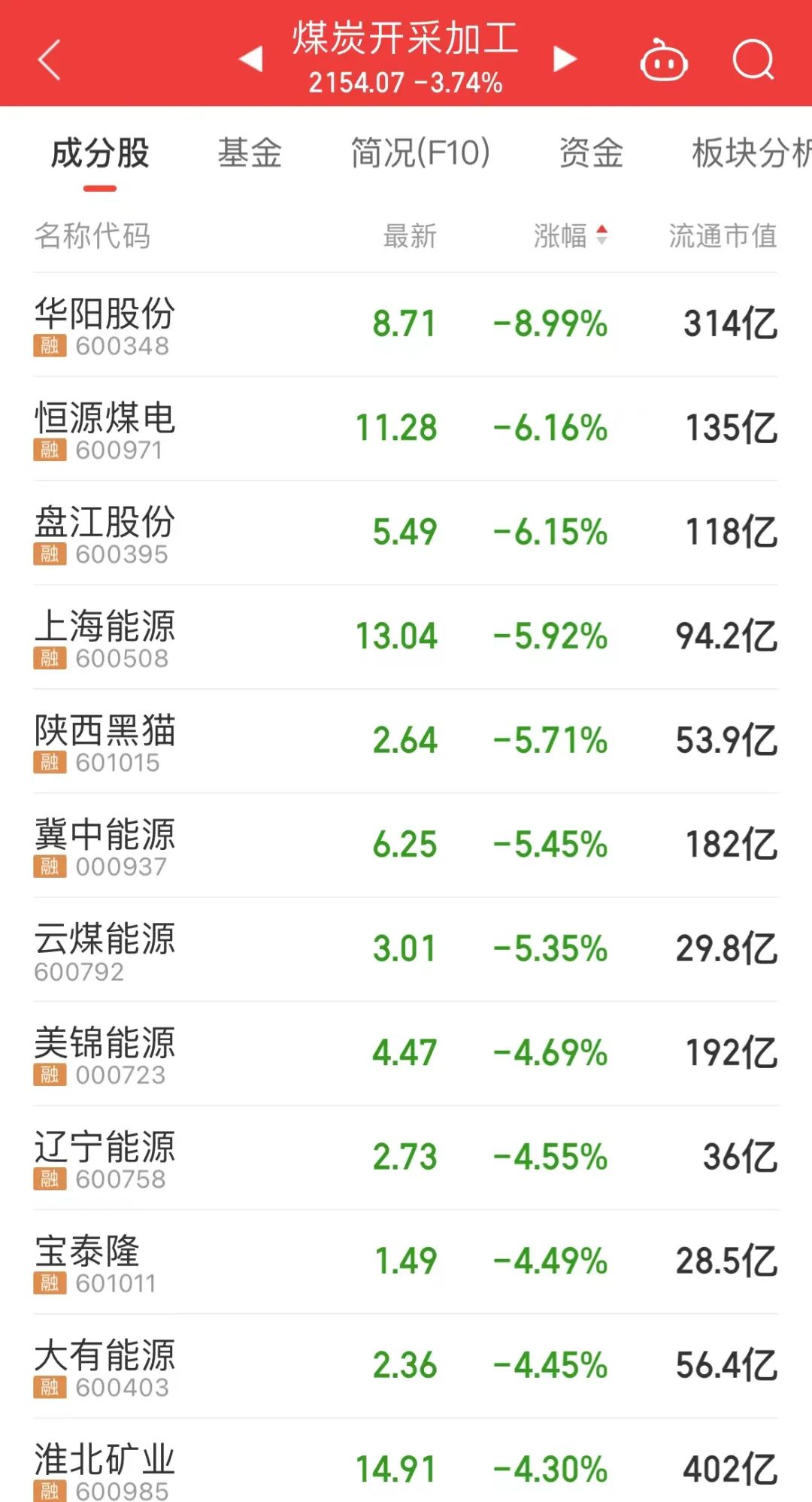Switch to the 基金 tab

pos(250,153)
